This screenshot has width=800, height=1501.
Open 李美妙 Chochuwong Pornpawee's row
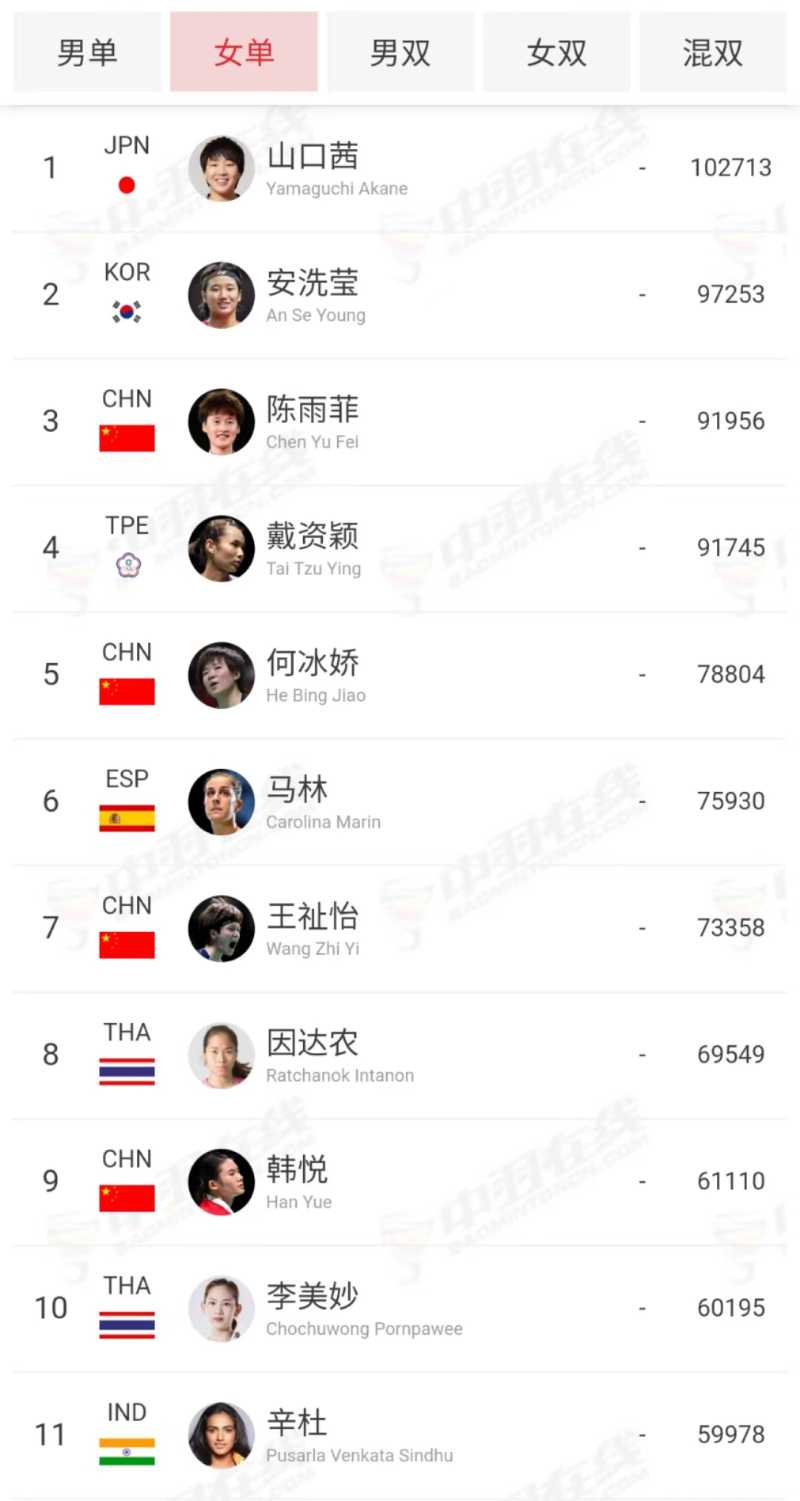[x=400, y=1308]
